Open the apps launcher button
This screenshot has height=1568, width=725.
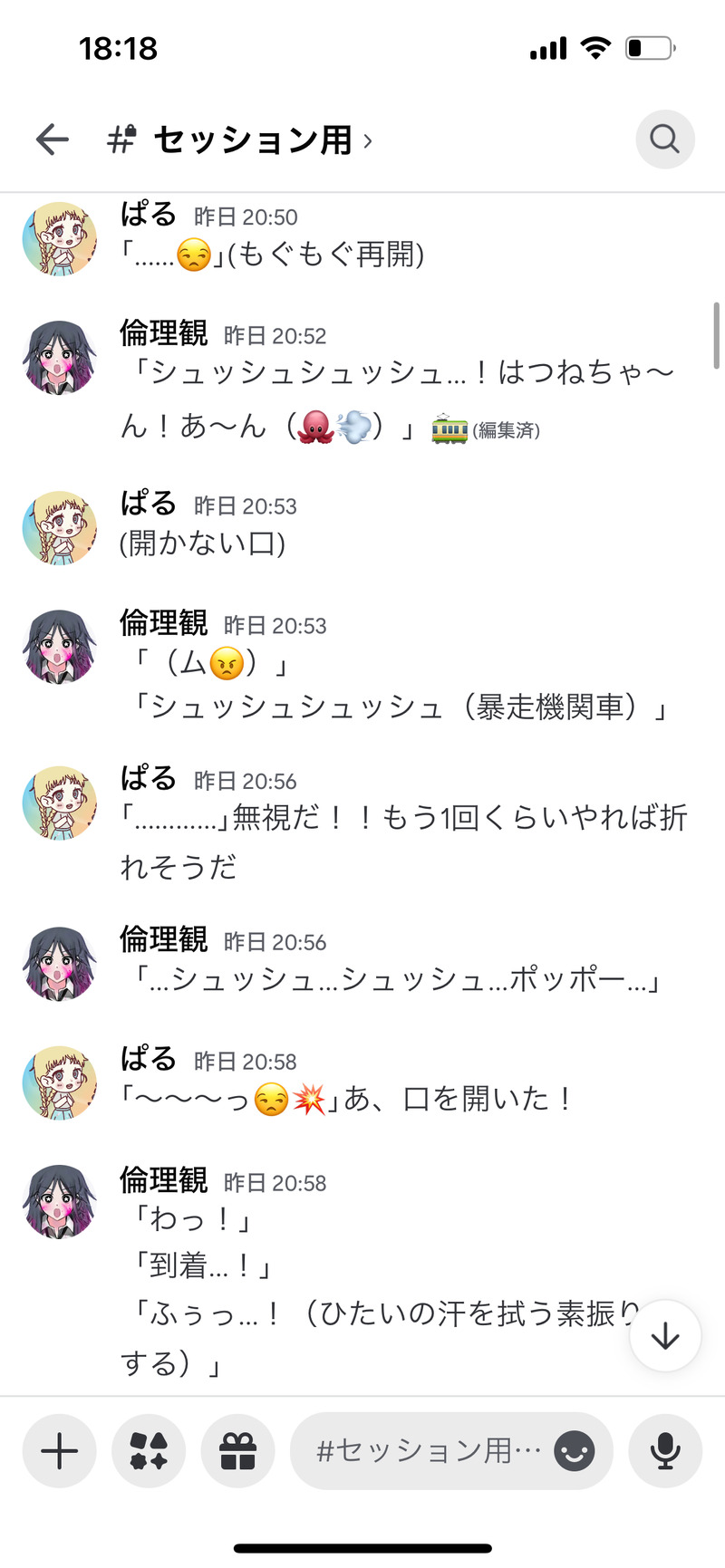coord(149,1451)
